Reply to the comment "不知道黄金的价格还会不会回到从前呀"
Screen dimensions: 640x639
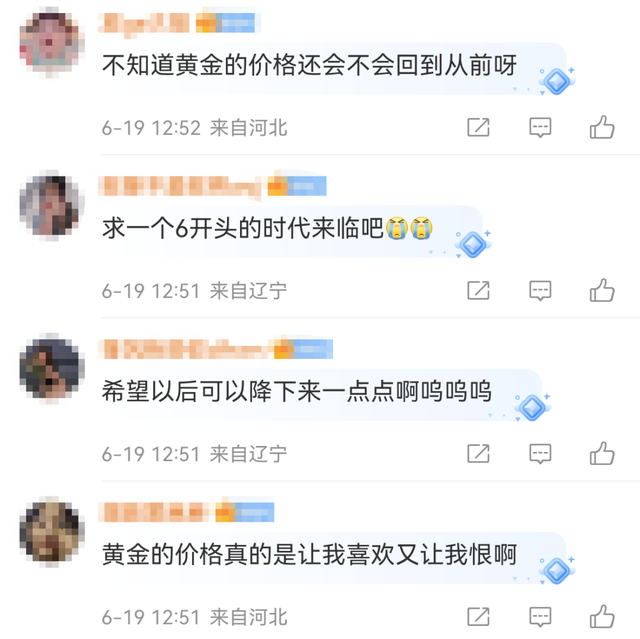(x=540, y=127)
